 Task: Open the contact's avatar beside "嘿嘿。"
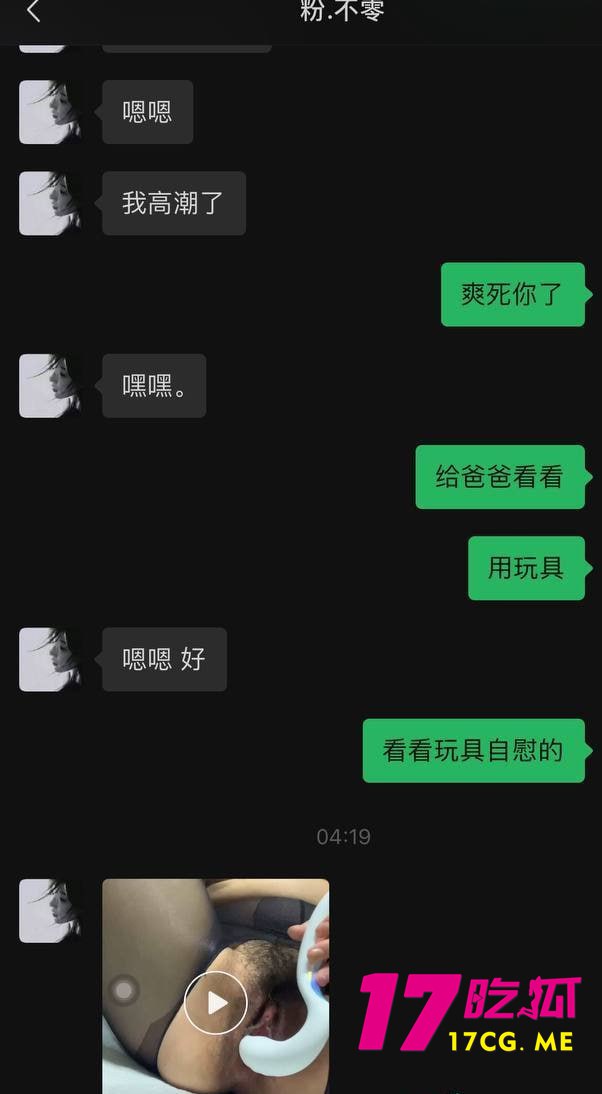(50, 386)
